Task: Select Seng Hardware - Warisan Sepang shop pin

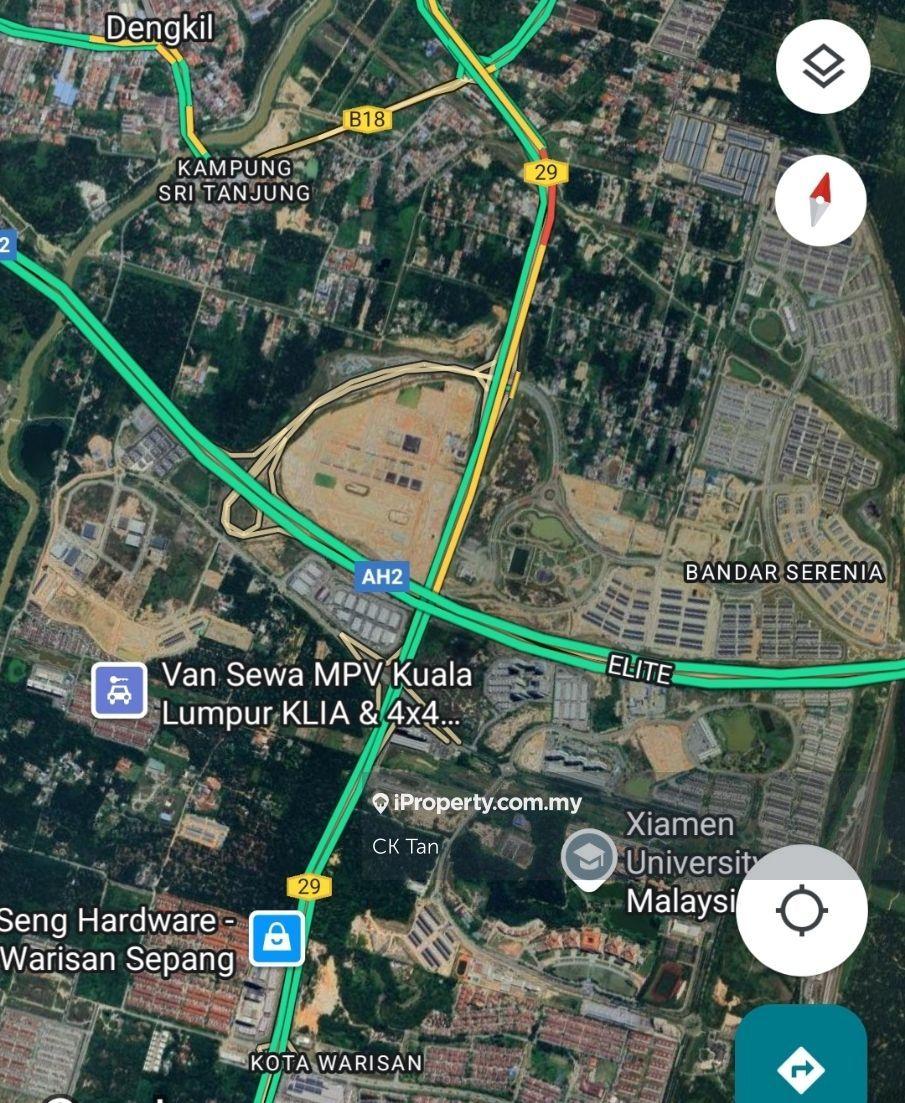Action: [276, 938]
